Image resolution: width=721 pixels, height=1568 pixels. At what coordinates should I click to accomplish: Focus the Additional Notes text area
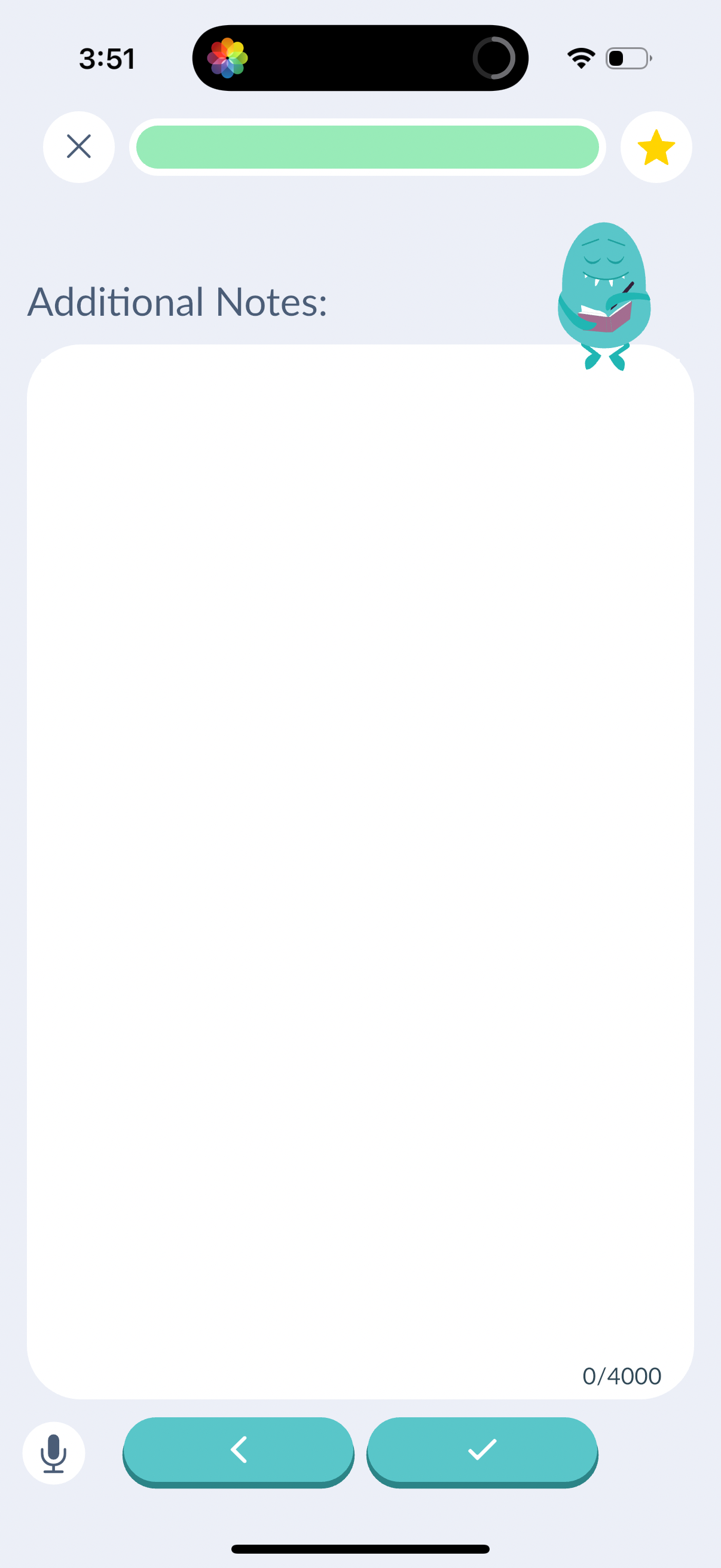point(360,852)
